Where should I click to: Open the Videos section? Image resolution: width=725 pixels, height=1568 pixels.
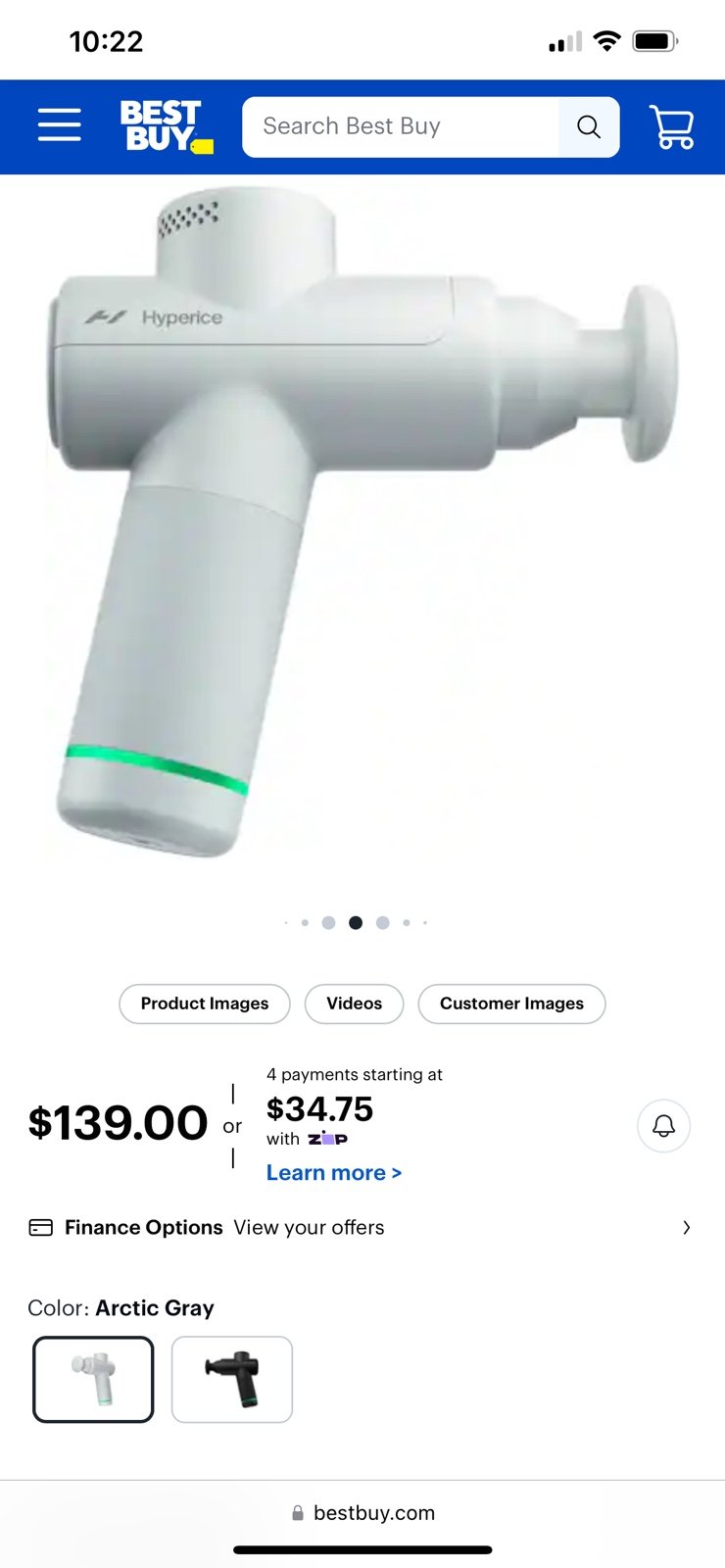[x=354, y=1004]
